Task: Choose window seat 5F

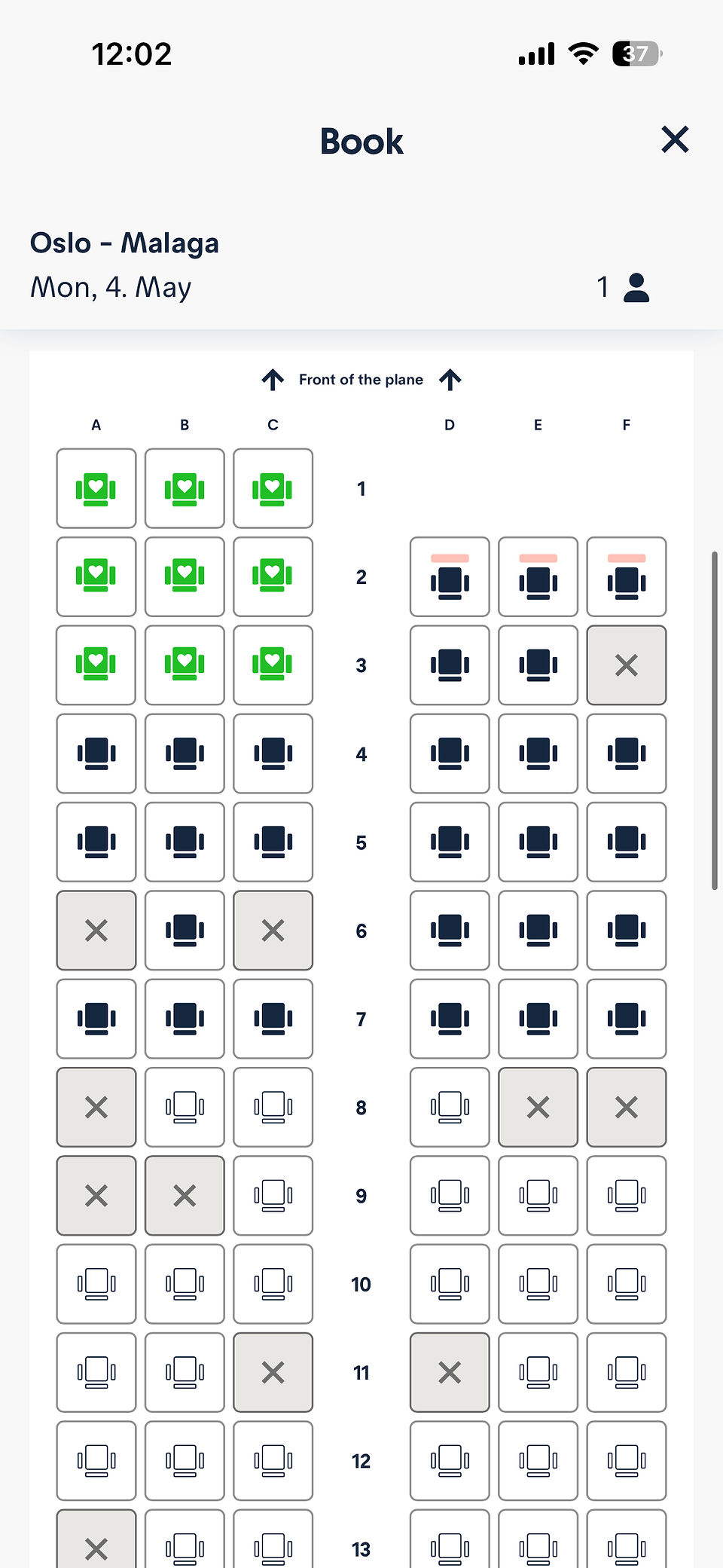Action: pos(627,842)
